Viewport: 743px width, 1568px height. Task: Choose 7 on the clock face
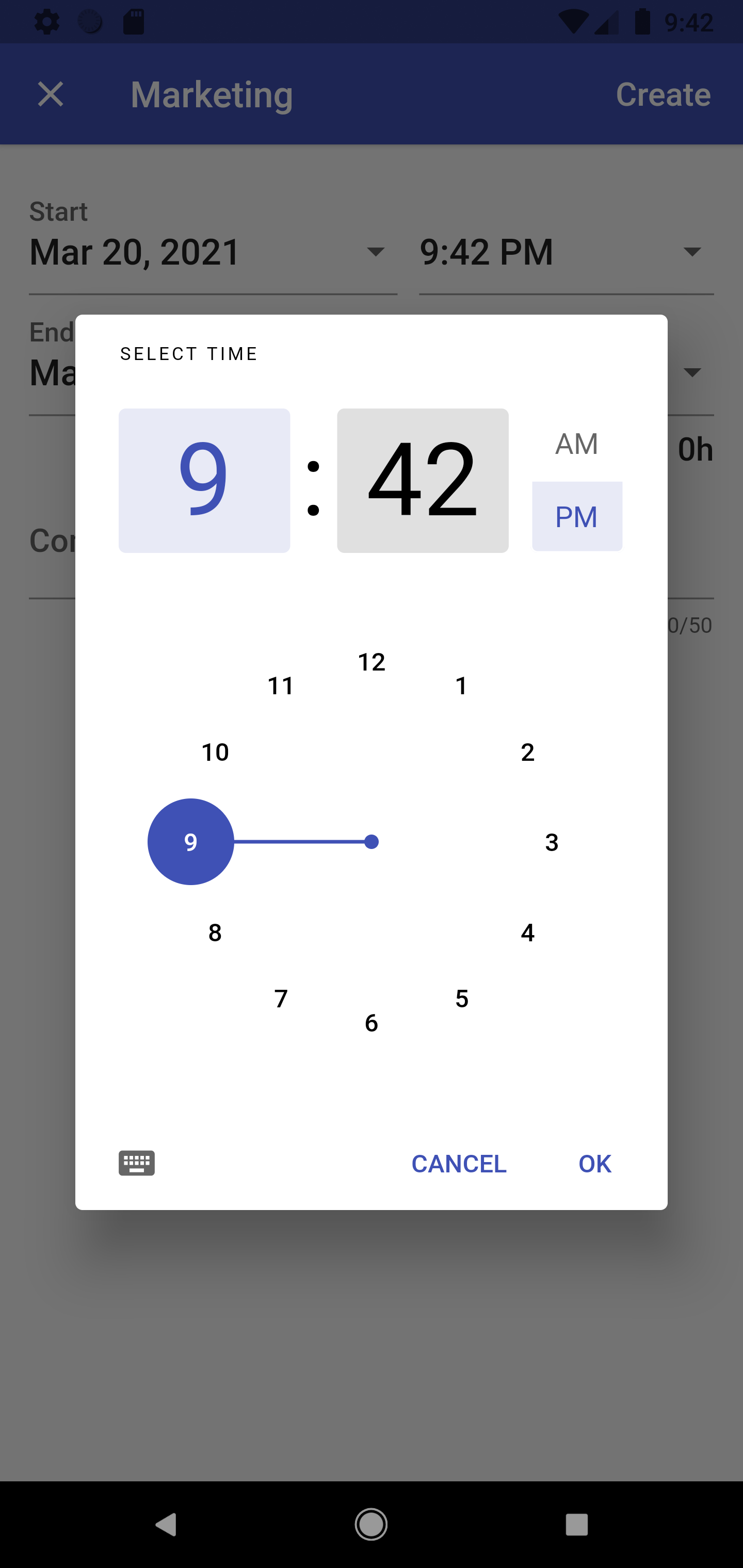281,998
